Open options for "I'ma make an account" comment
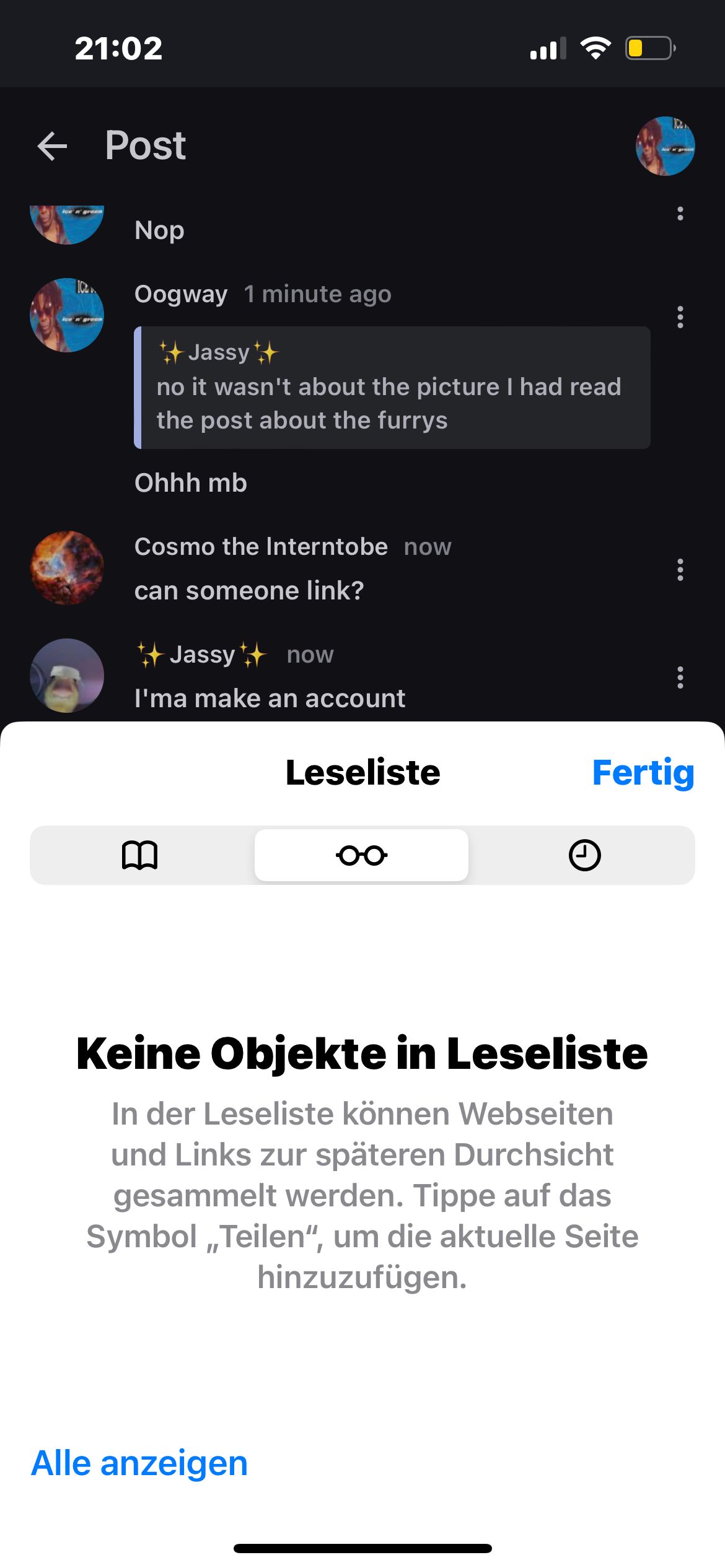This screenshot has height=1568, width=725. coord(680,677)
